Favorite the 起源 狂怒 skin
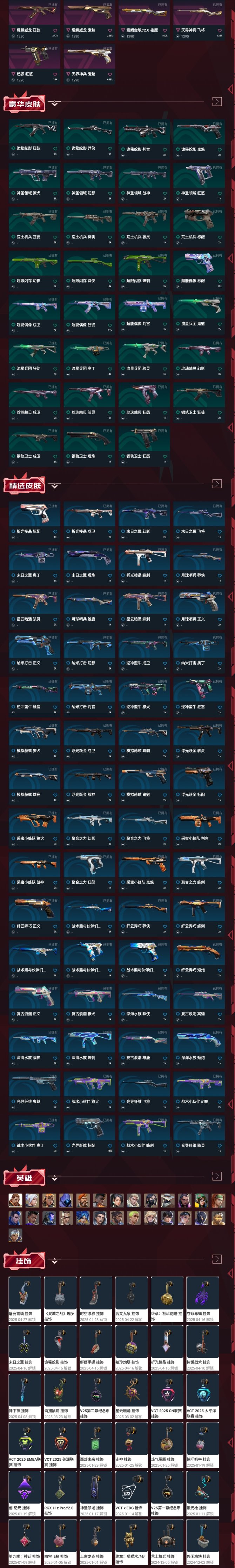The width and height of the screenshot is (235, 1568). [55, 74]
